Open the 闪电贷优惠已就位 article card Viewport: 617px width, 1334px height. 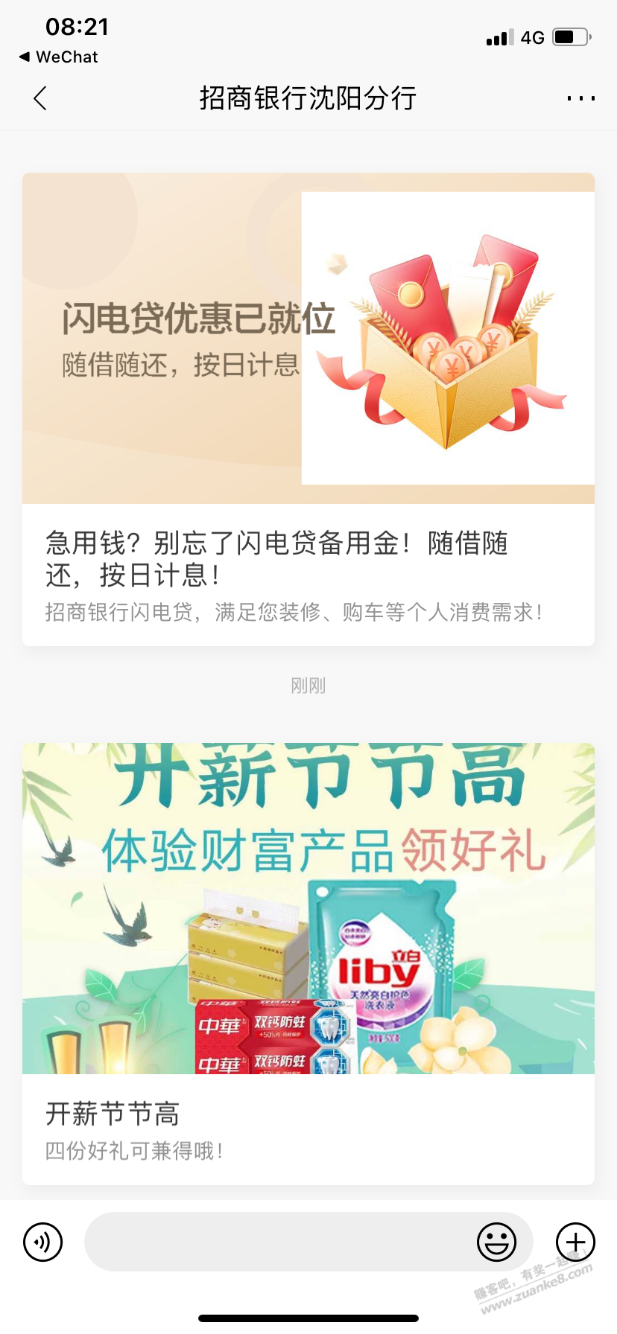[x=308, y=410]
